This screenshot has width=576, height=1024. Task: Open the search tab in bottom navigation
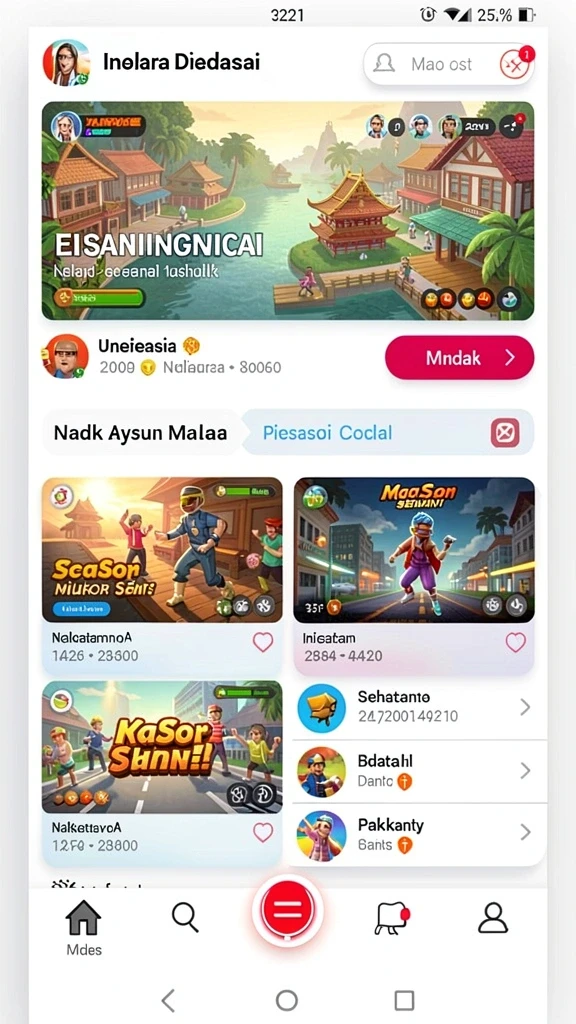click(x=185, y=918)
